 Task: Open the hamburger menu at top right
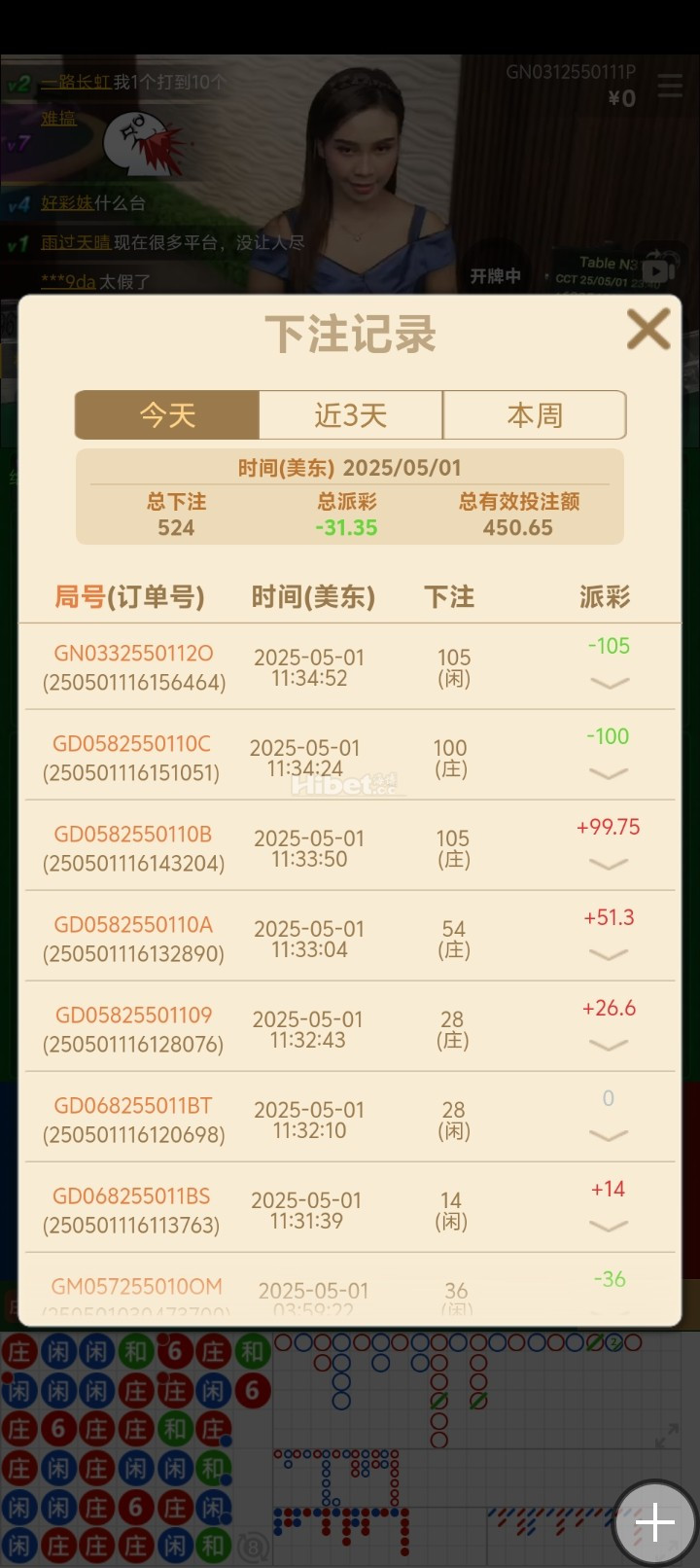(x=670, y=86)
